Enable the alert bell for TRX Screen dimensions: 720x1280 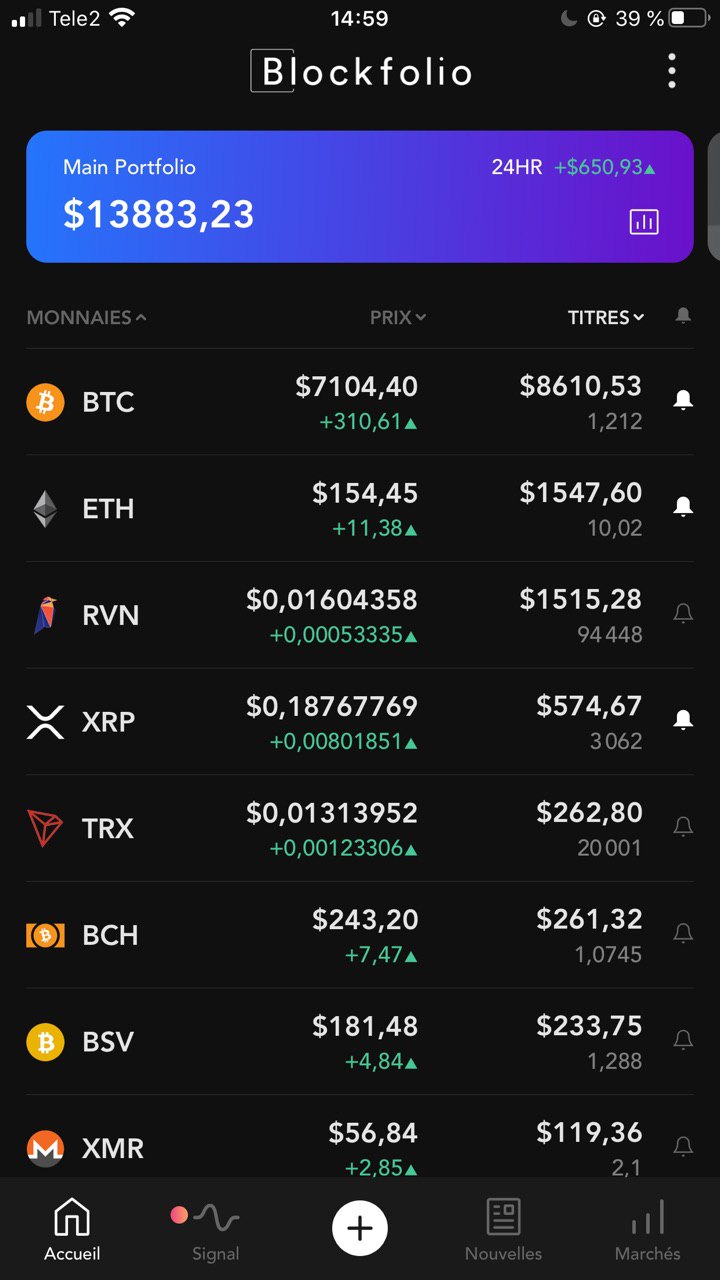pyautogui.click(x=683, y=827)
